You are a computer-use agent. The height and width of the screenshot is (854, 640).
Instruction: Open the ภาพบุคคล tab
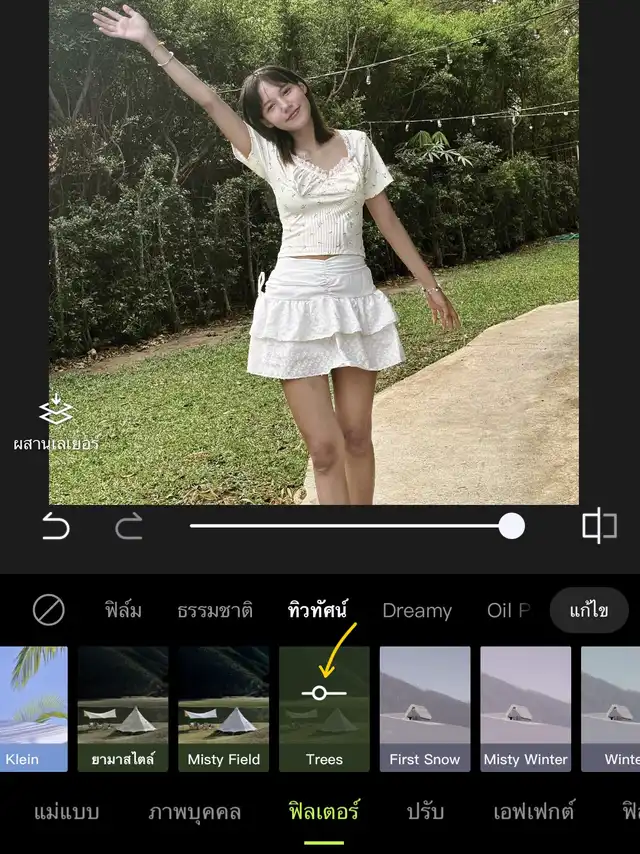pyautogui.click(x=194, y=811)
